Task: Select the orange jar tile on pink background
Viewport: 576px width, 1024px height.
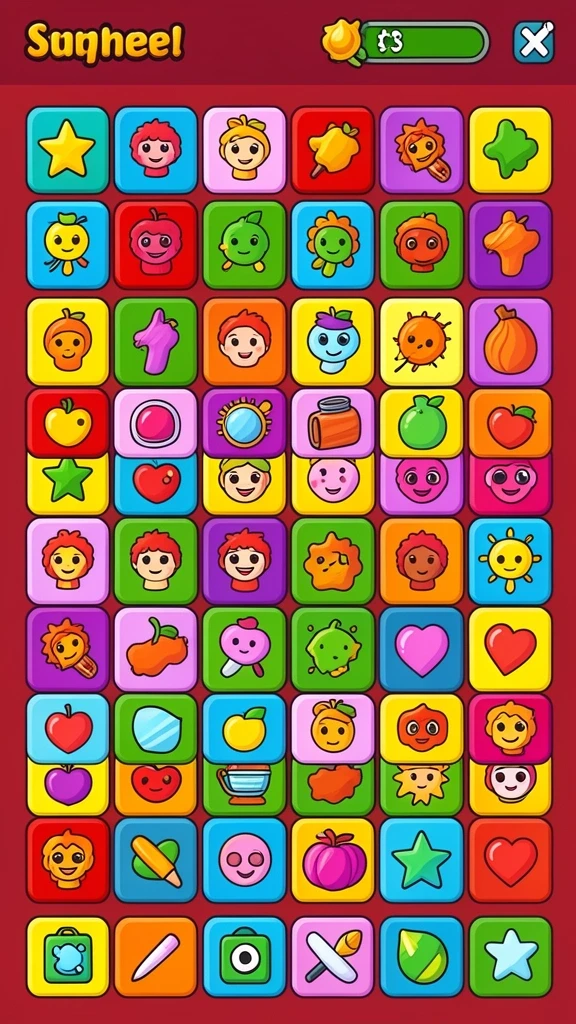Action: [x=332, y=423]
